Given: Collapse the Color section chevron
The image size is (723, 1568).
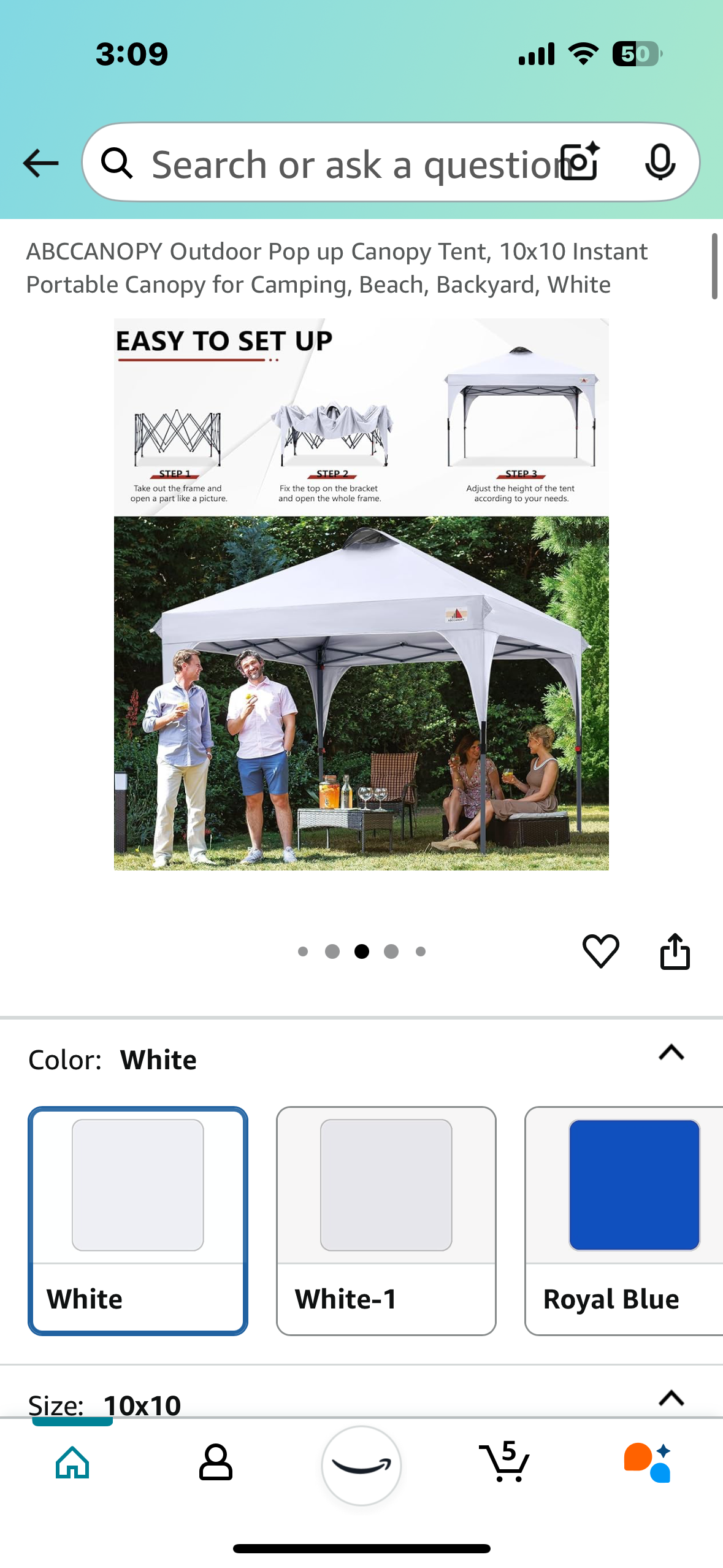Looking at the screenshot, I should click(671, 1053).
